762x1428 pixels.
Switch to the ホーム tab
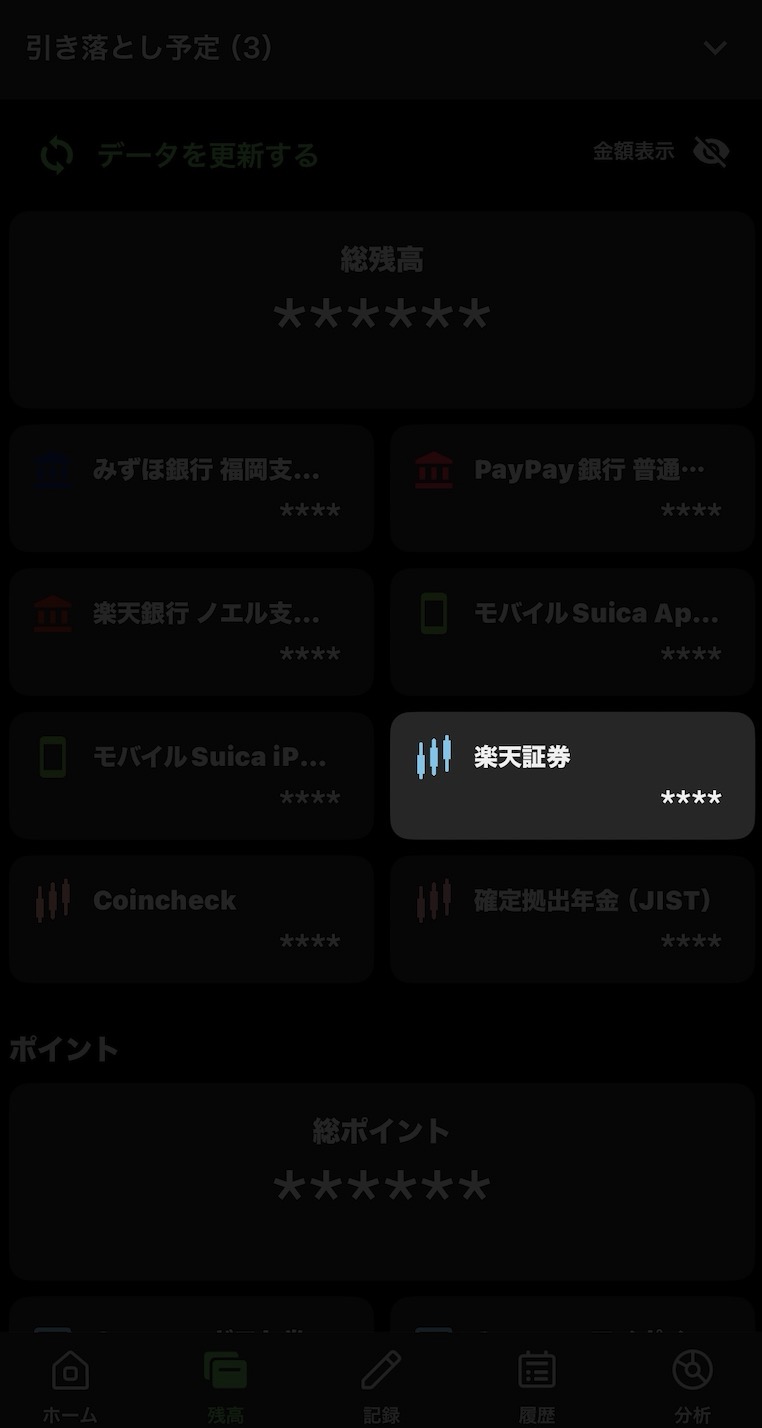point(70,1385)
